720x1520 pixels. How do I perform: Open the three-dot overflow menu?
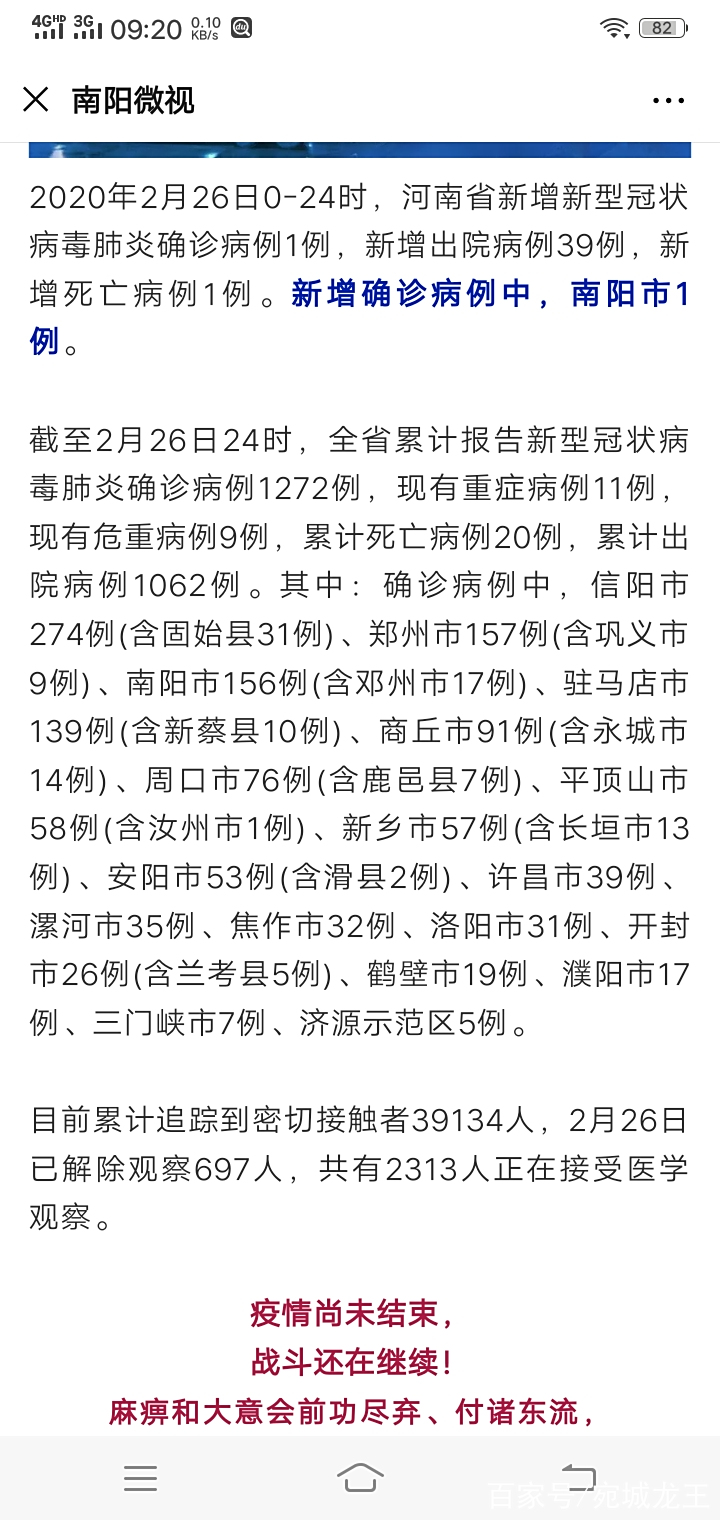point(668,101)
